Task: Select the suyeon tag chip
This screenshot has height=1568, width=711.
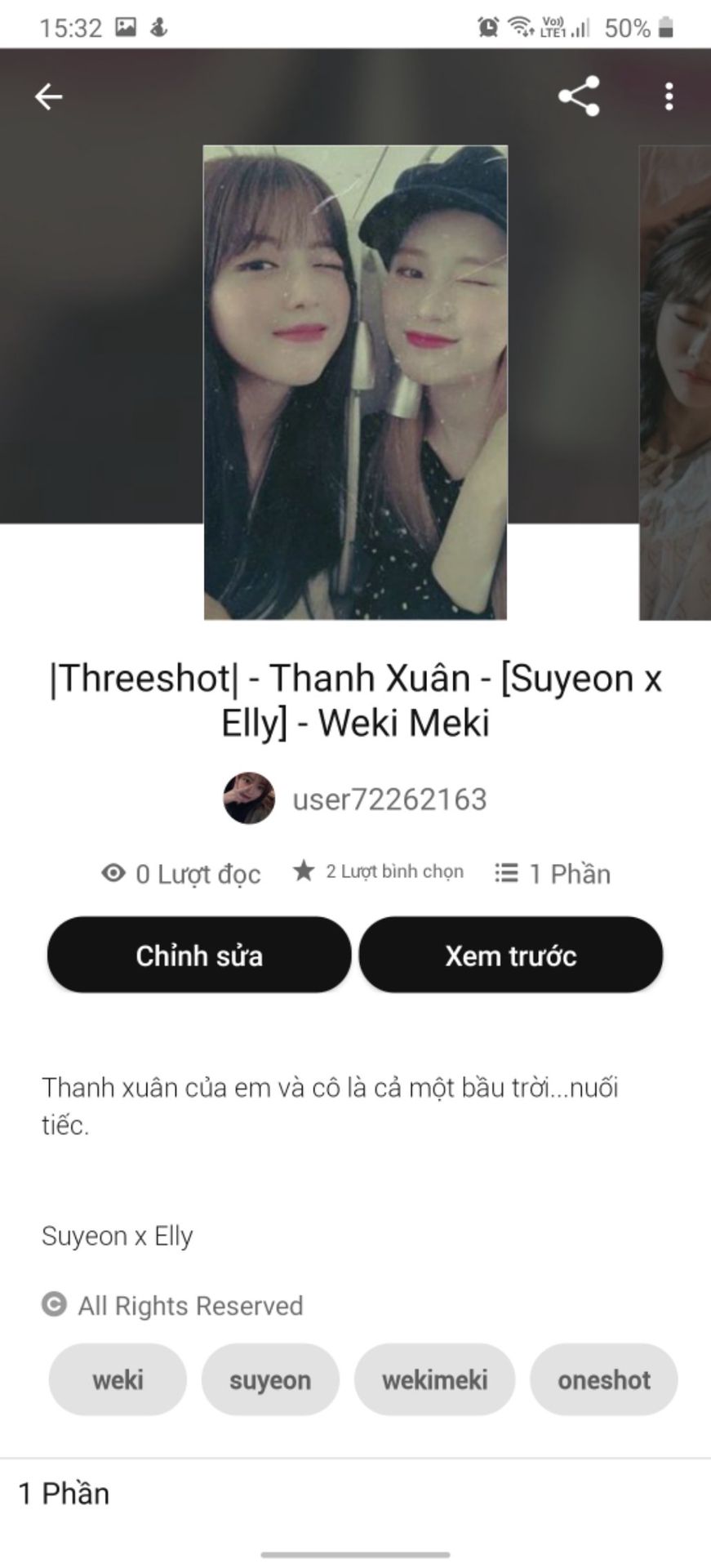Action: click(270, 1380)
